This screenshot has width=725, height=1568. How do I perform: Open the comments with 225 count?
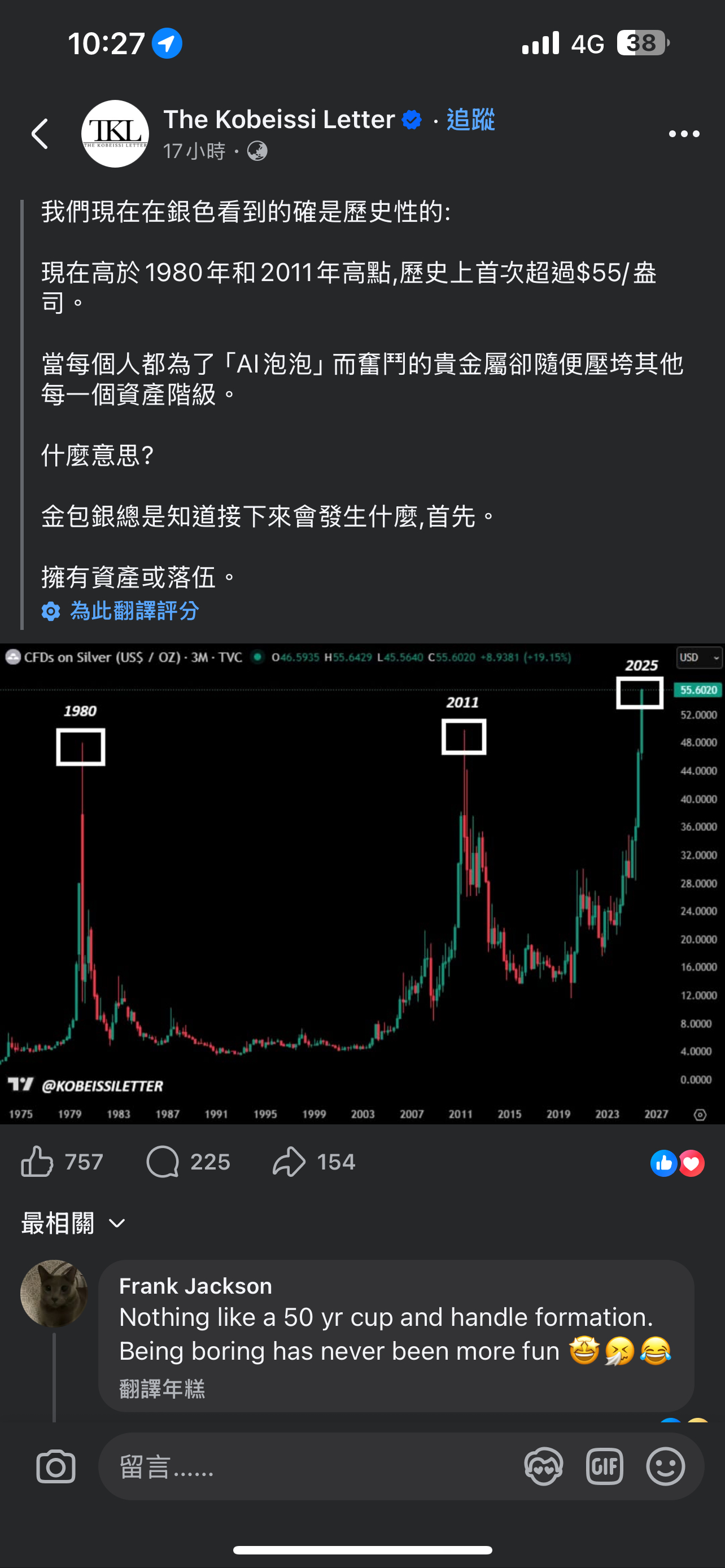(187, 1162)
